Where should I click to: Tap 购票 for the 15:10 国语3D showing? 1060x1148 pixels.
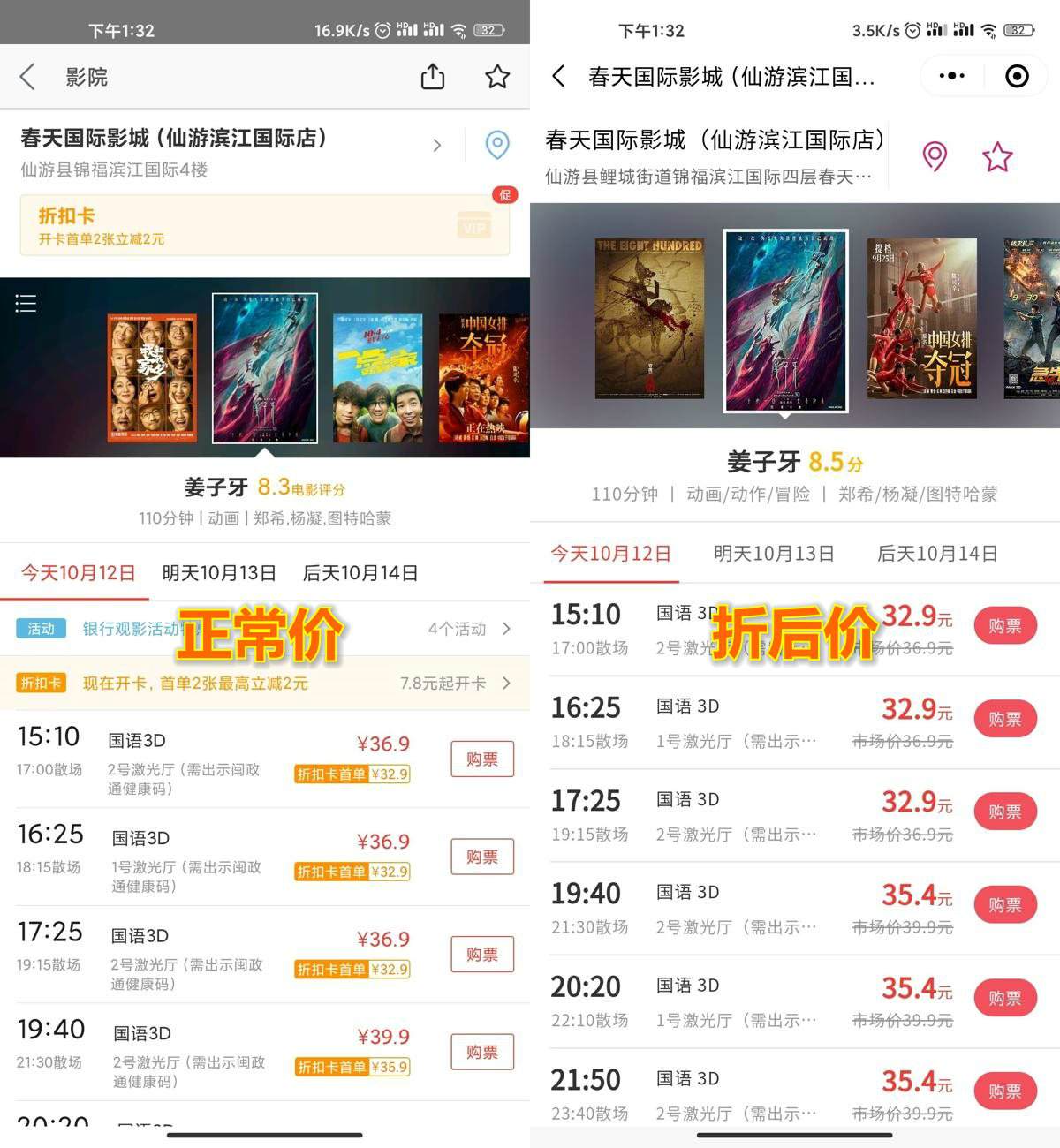pyautogui.click(x=481, y=759)
